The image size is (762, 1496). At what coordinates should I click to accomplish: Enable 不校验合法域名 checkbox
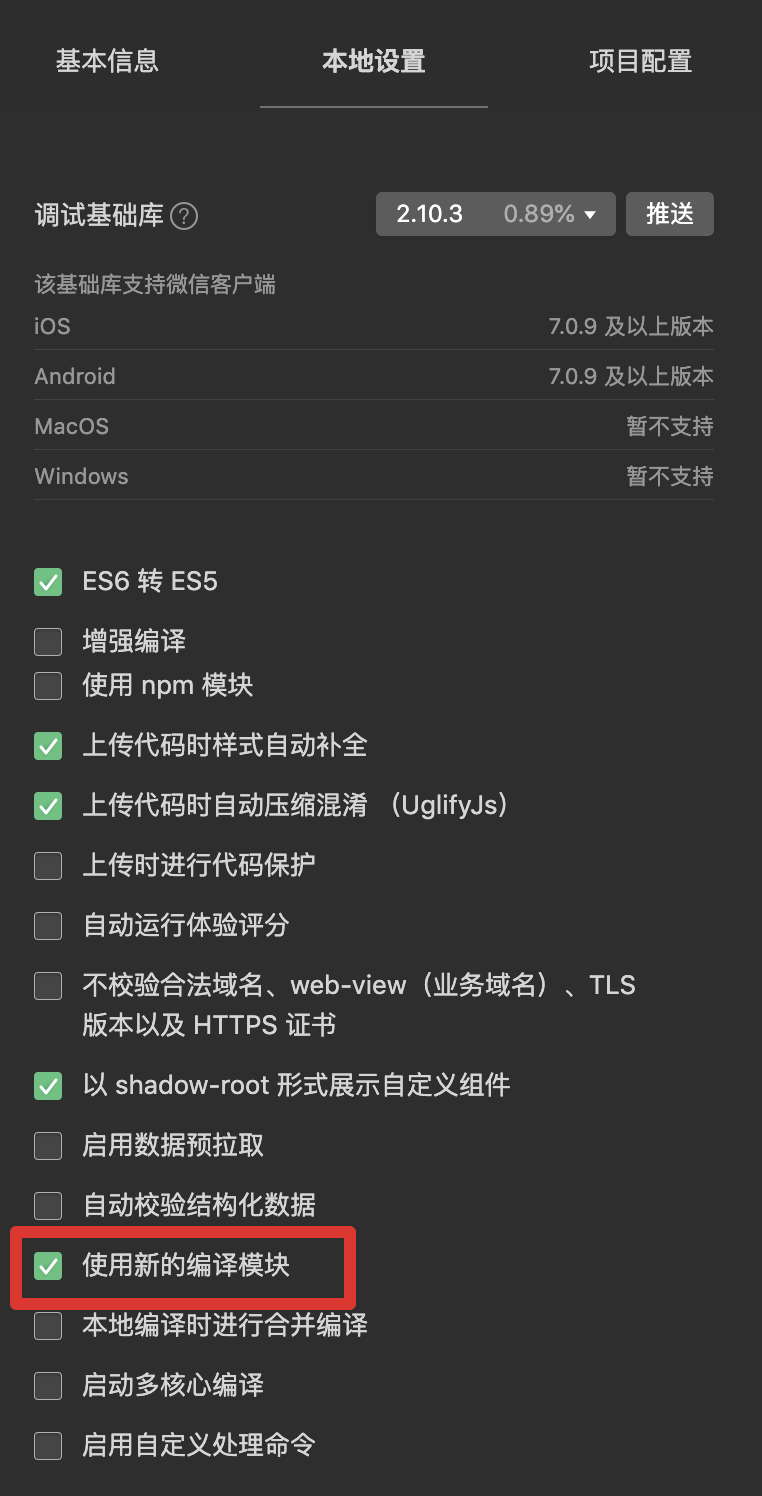48,986
